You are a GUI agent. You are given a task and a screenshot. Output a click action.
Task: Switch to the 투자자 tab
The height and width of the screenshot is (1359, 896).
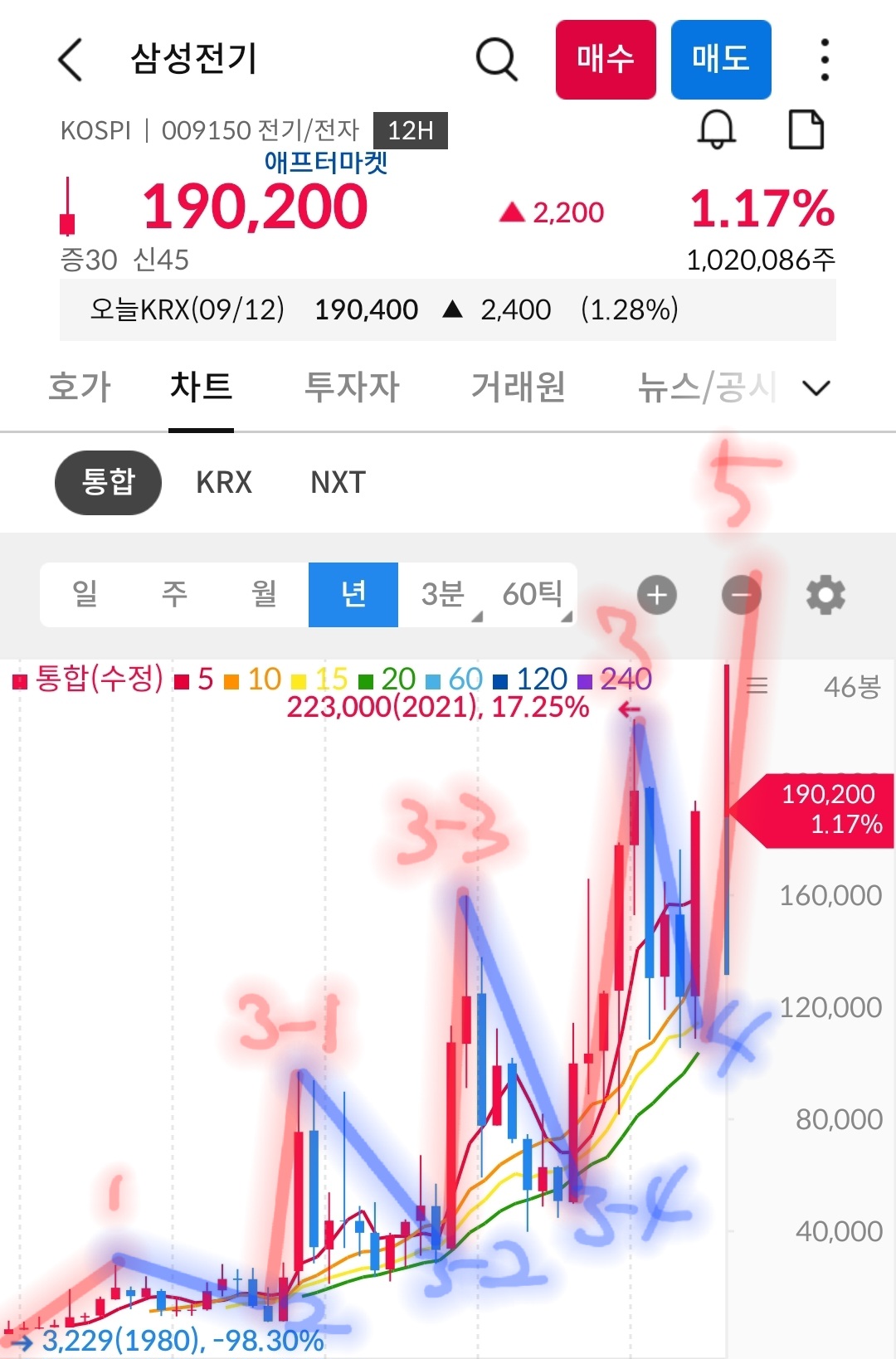(353, 387)
